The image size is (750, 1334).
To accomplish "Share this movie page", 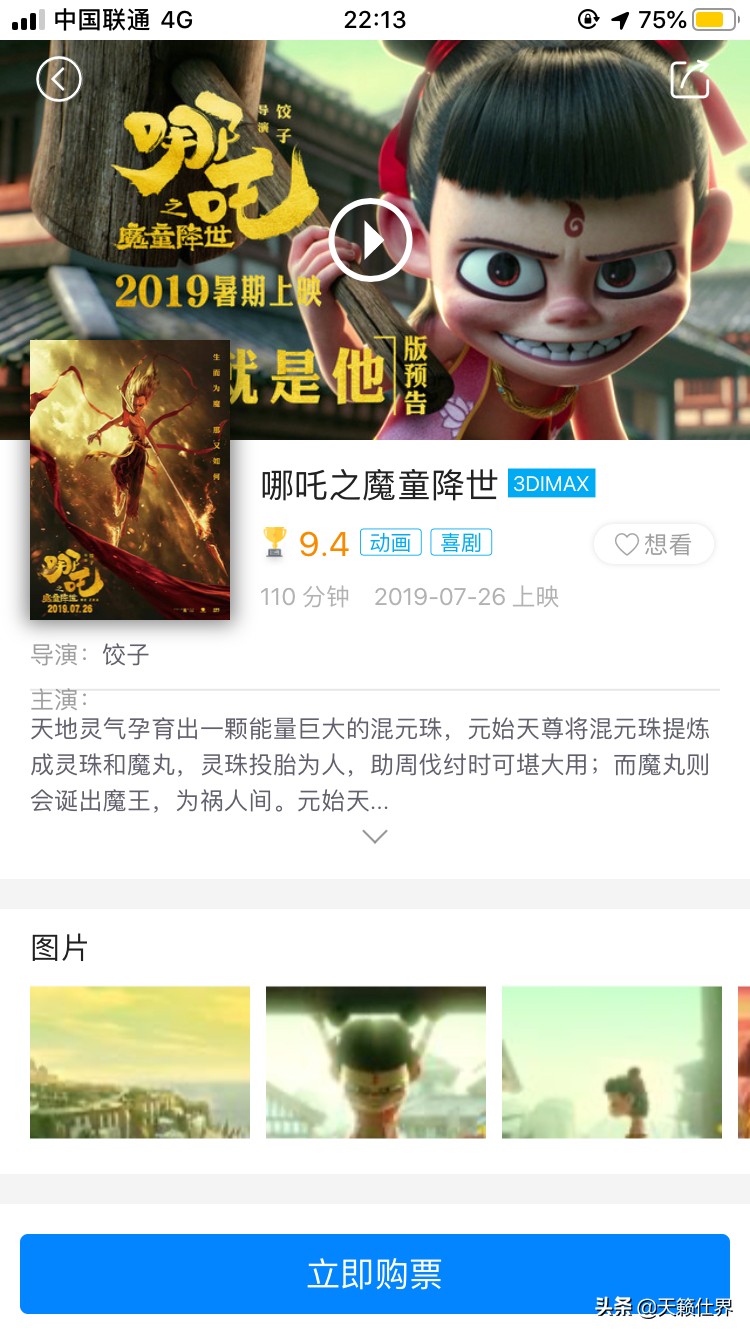I will tap(690, 79).
